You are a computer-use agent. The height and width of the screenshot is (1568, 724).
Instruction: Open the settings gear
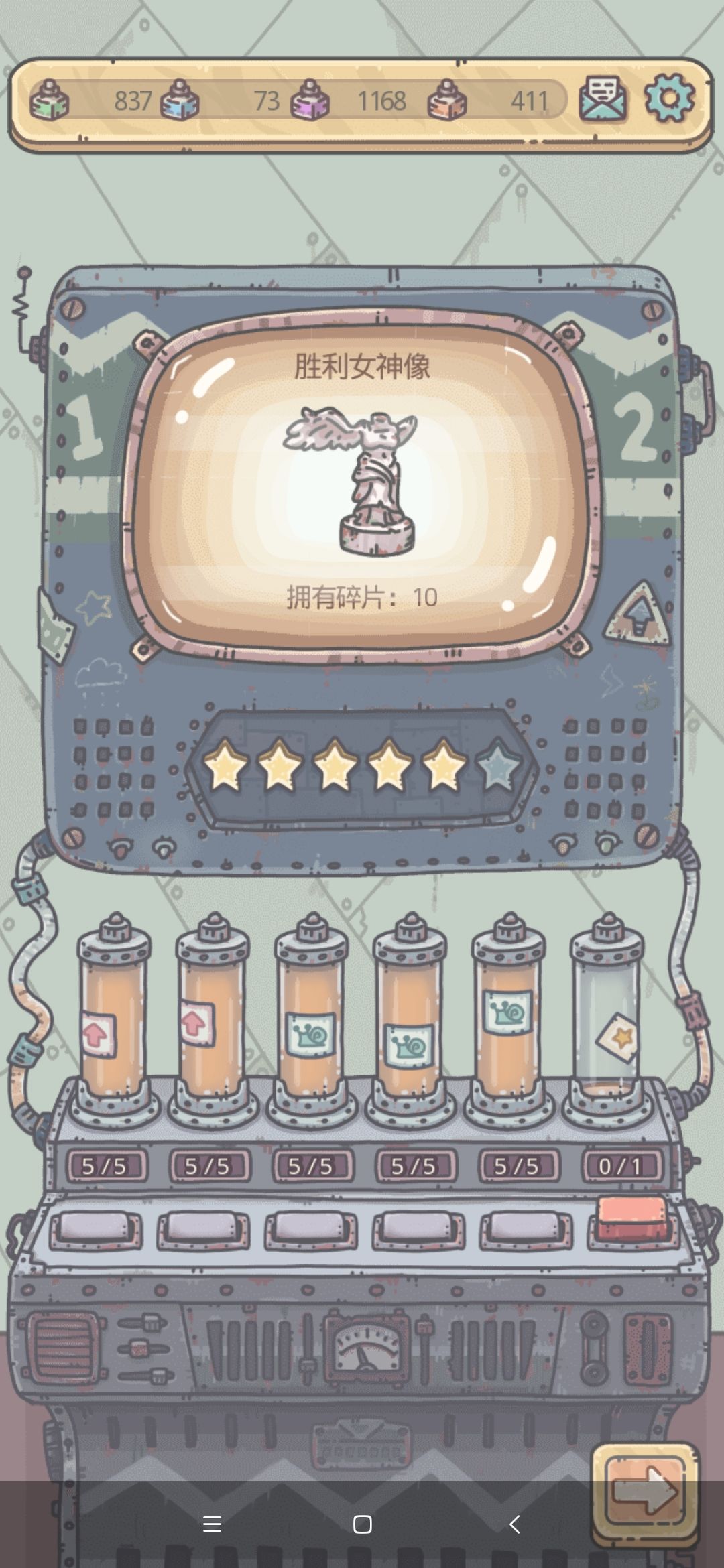(669, 99)
